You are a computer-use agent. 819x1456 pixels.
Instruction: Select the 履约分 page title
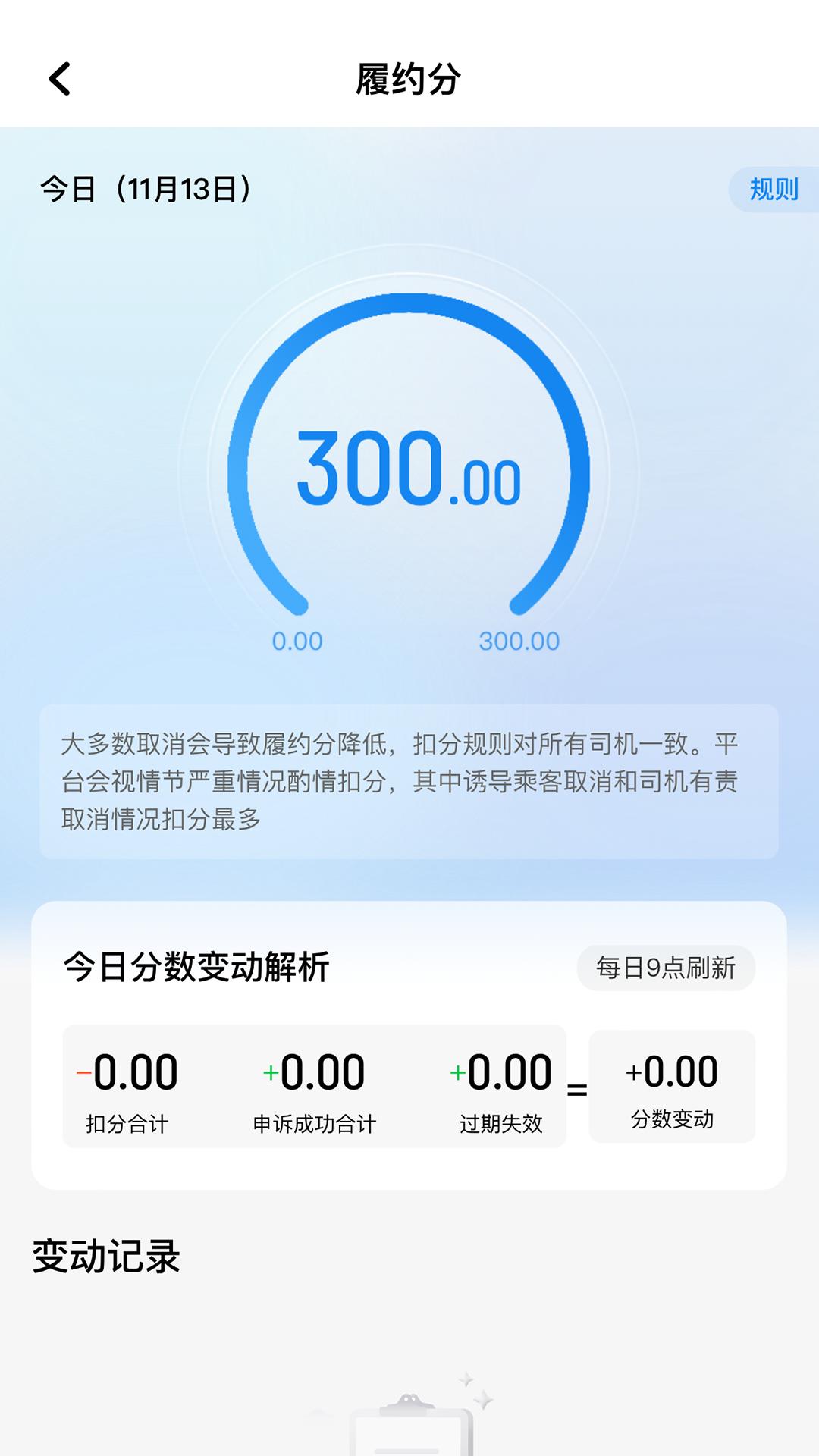click(409, 80)
